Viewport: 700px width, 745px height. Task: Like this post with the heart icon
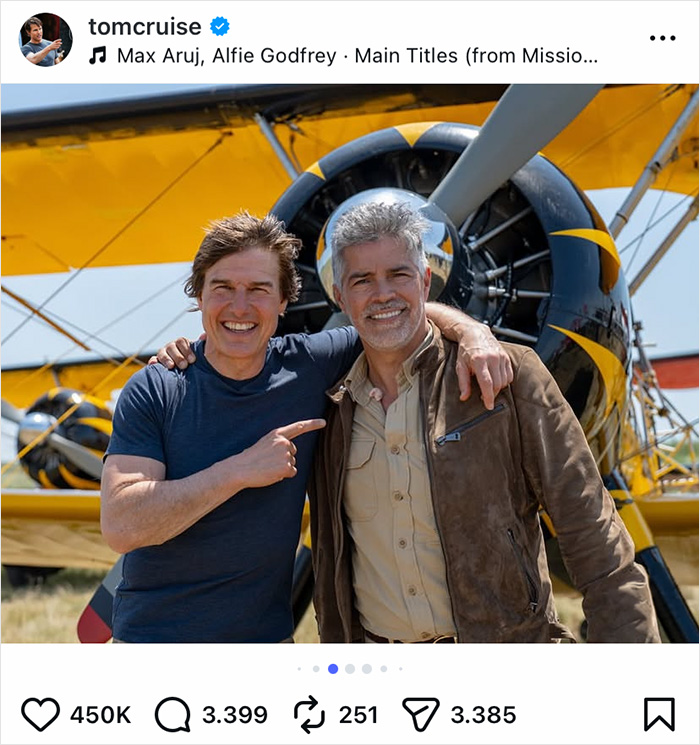tap(41, 714)
